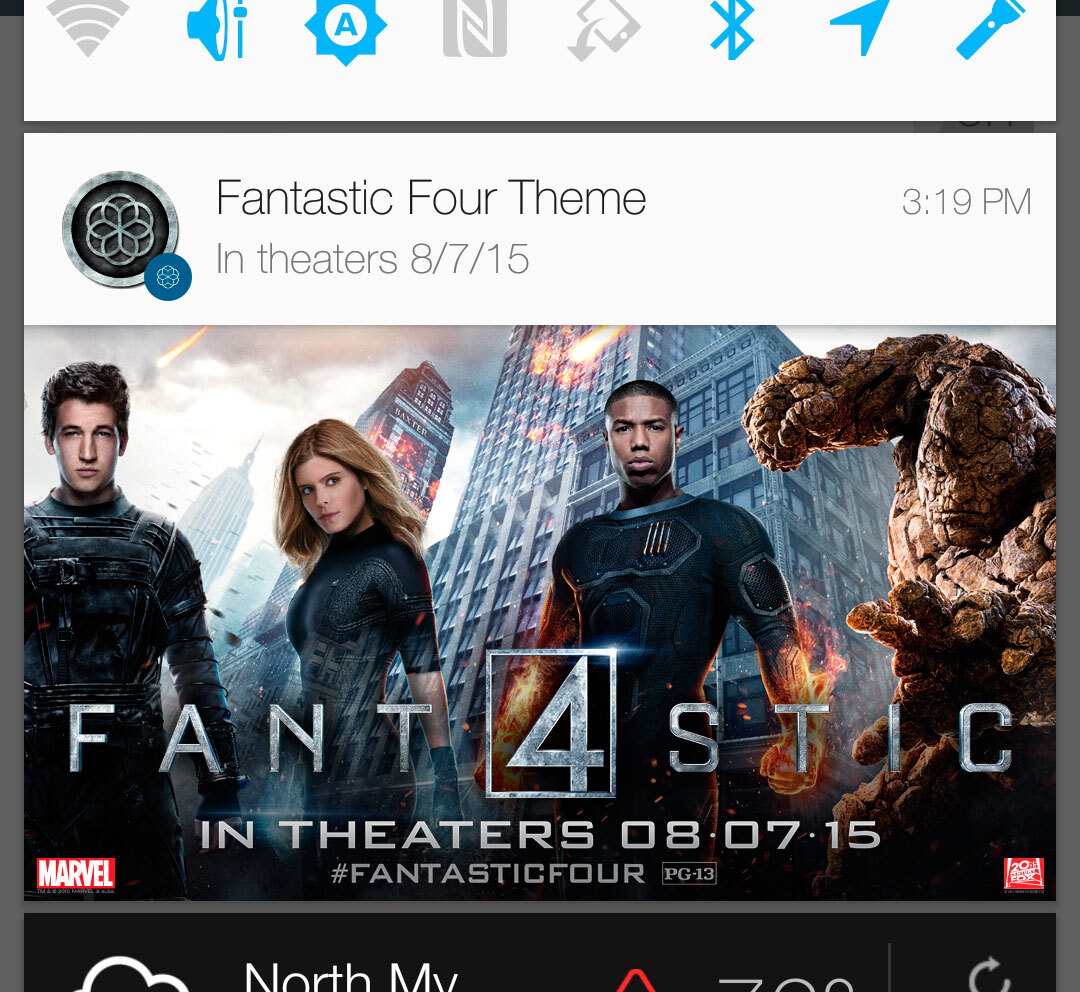This screenshot has width=1080, height=992.
Task: Toggle the sound volume quick setting
Action: [216, 28]
